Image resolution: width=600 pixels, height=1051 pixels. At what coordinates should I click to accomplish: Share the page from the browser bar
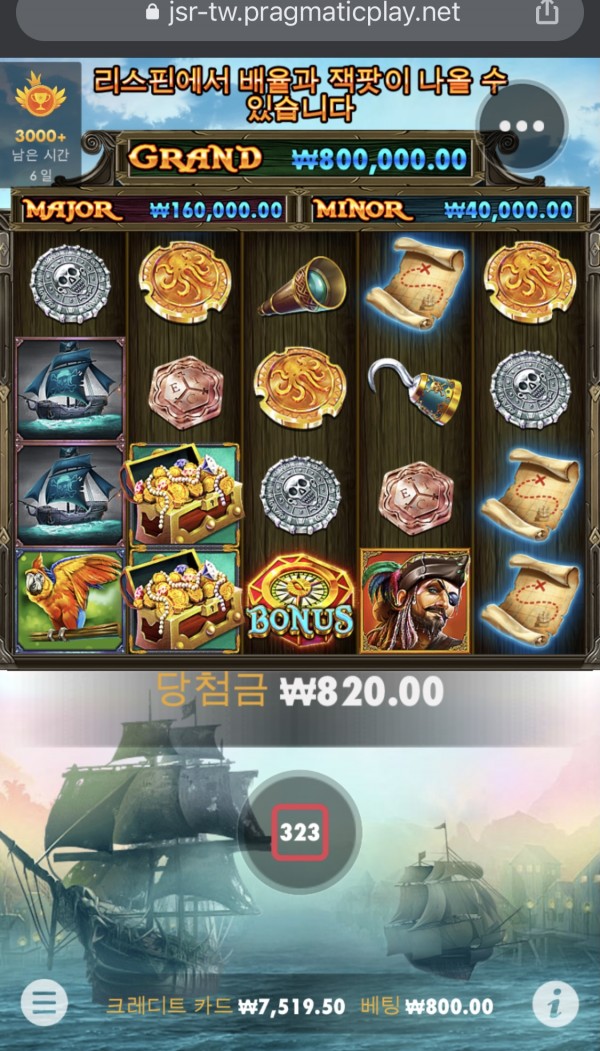pyautogui.click(x=547, y=13)
